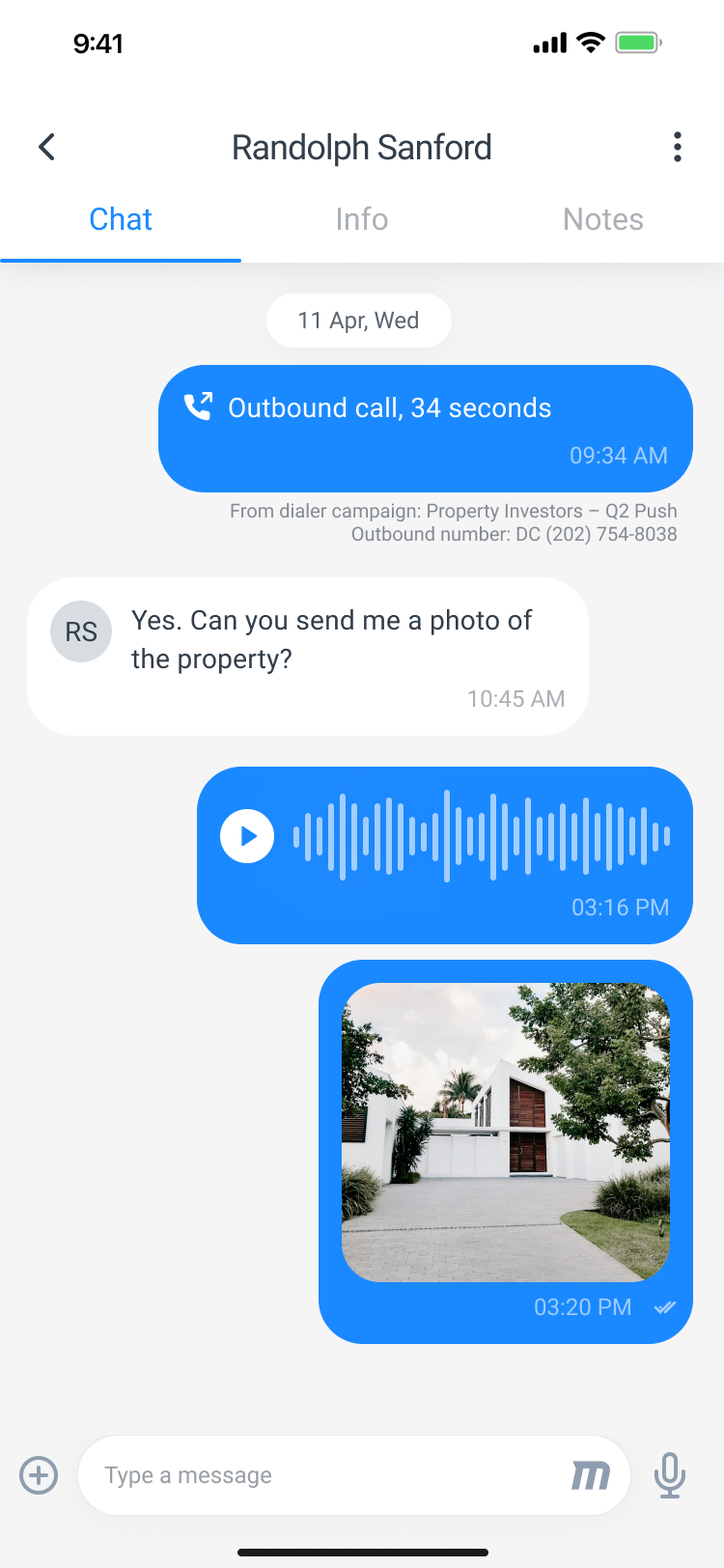Screen dimensions: 724x1568
Task: Focus the Type a message field
Action: pos(319,1475)
